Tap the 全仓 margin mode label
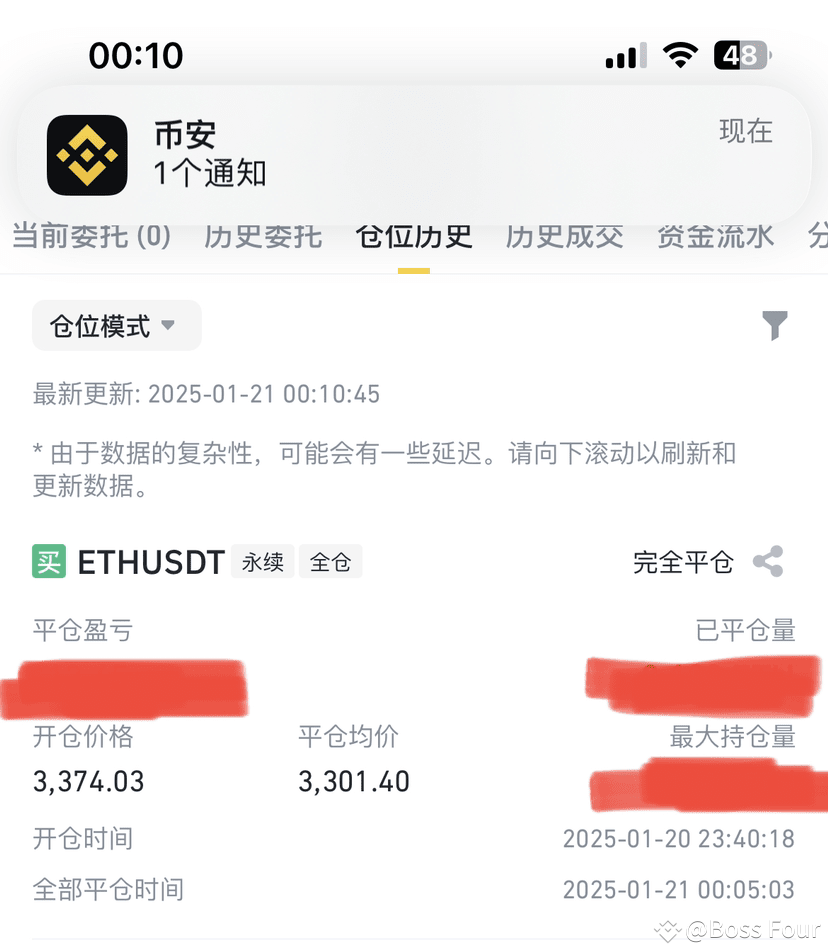The image size is (828, 952). [330, 562]
